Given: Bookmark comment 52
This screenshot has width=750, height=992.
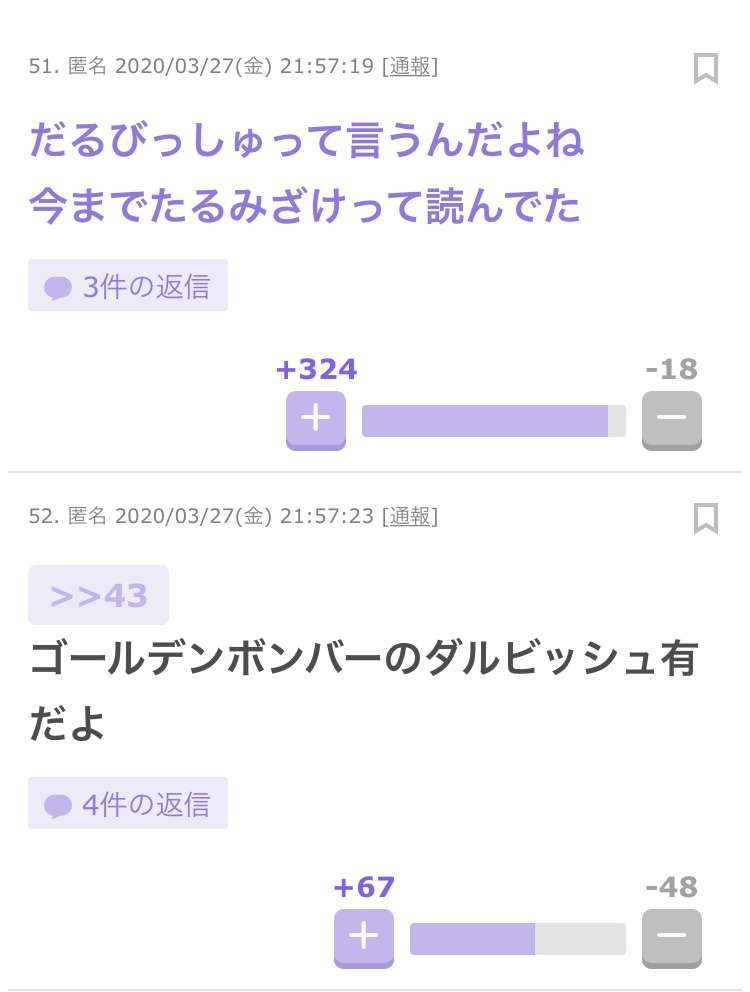Looking at the screenshot, I should click(x=706, y=518).
